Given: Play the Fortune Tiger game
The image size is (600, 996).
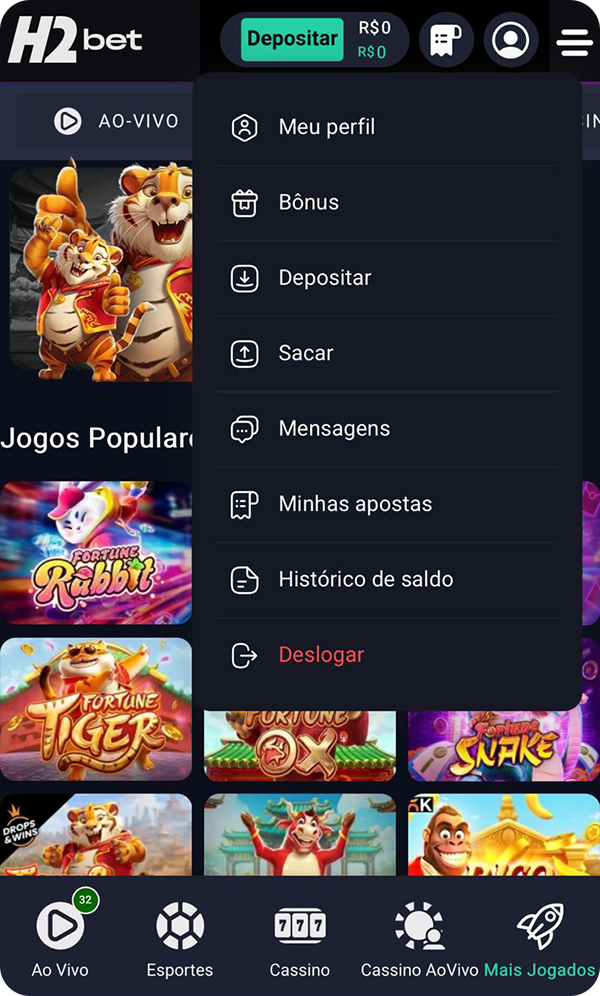Looking at the screenshot, I should tap(96, 709).
